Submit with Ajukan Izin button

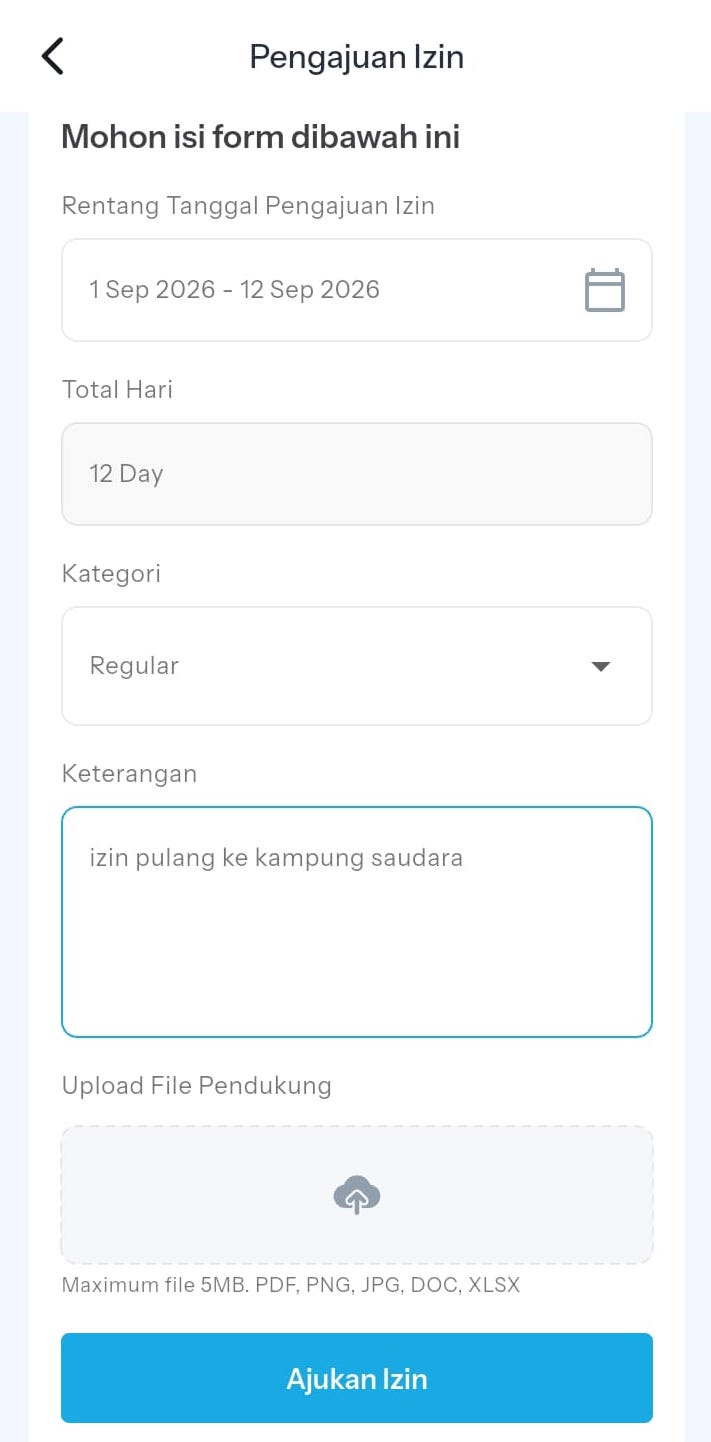tap(357, 1378)
